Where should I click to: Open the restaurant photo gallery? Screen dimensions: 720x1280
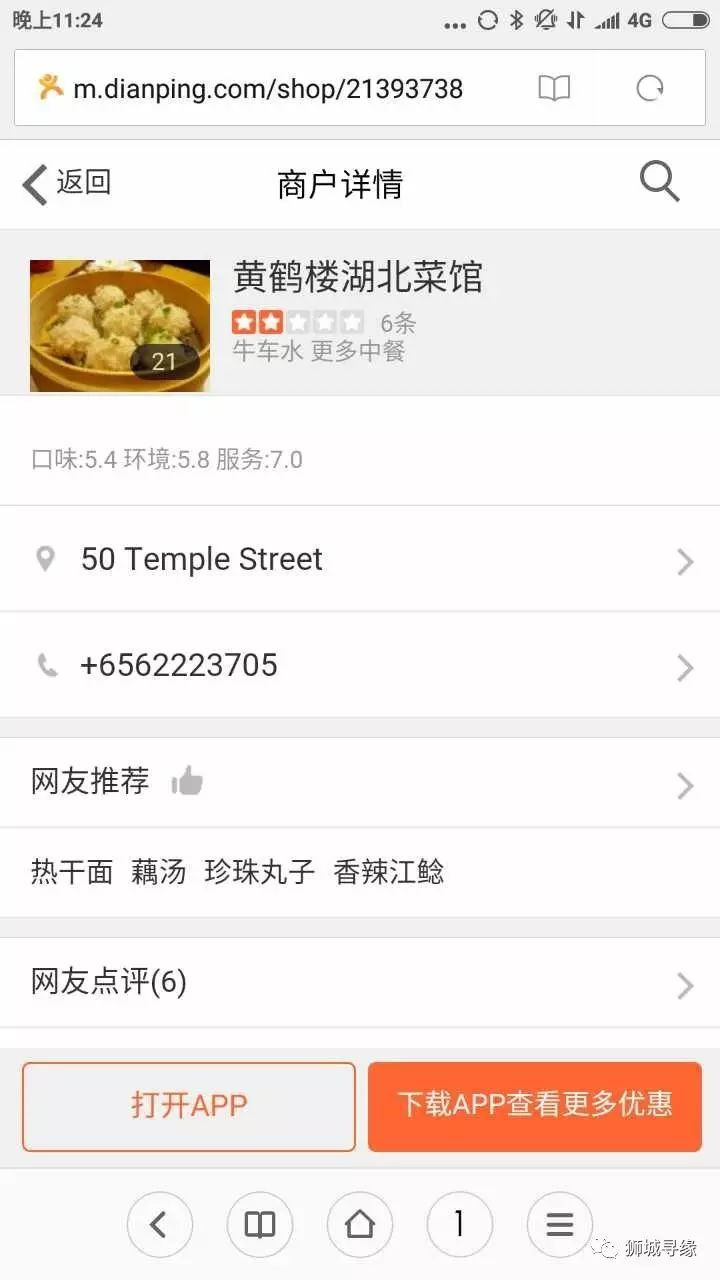pyautogui.click(x=120, y=325)
